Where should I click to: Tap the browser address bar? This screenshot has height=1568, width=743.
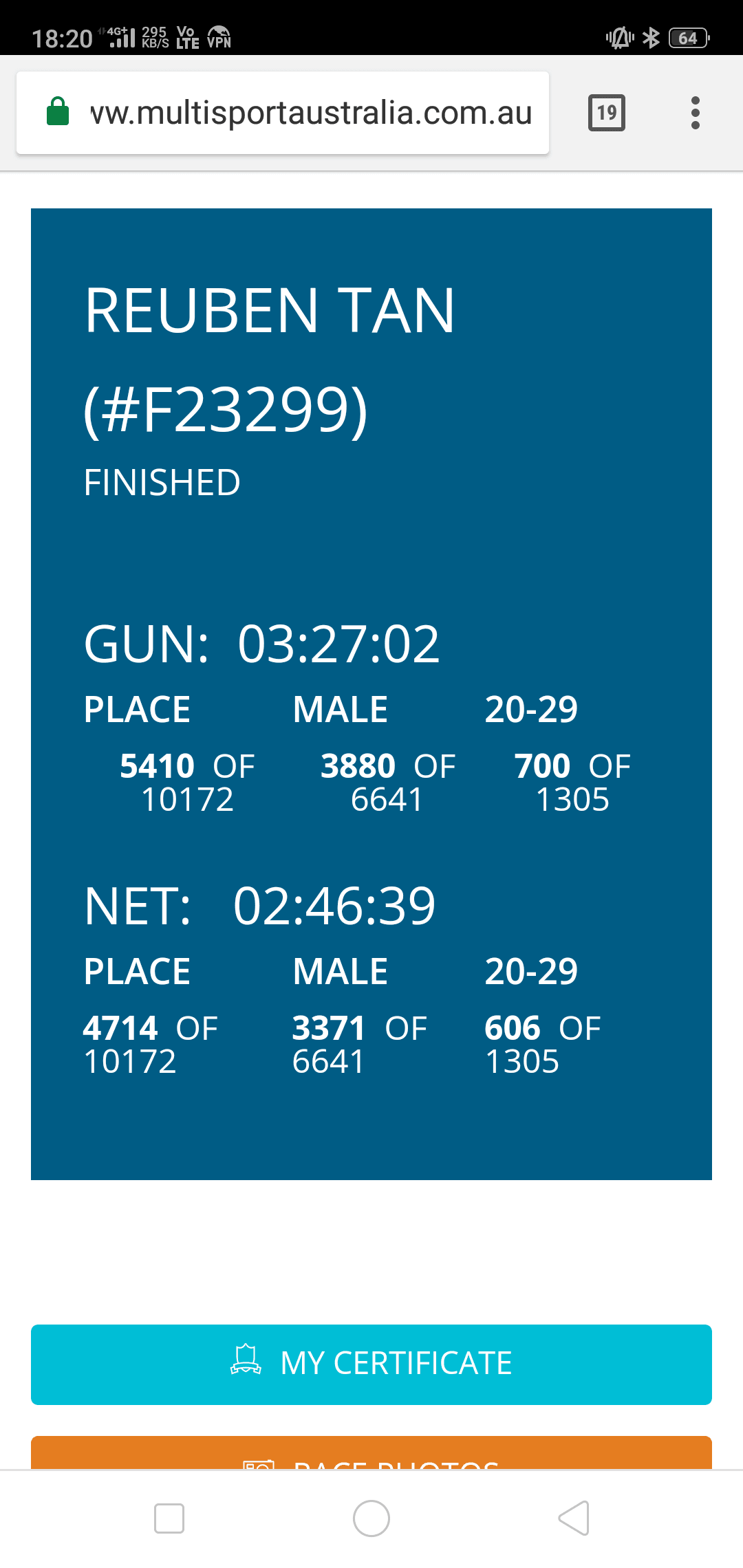(x=310, y=113)
